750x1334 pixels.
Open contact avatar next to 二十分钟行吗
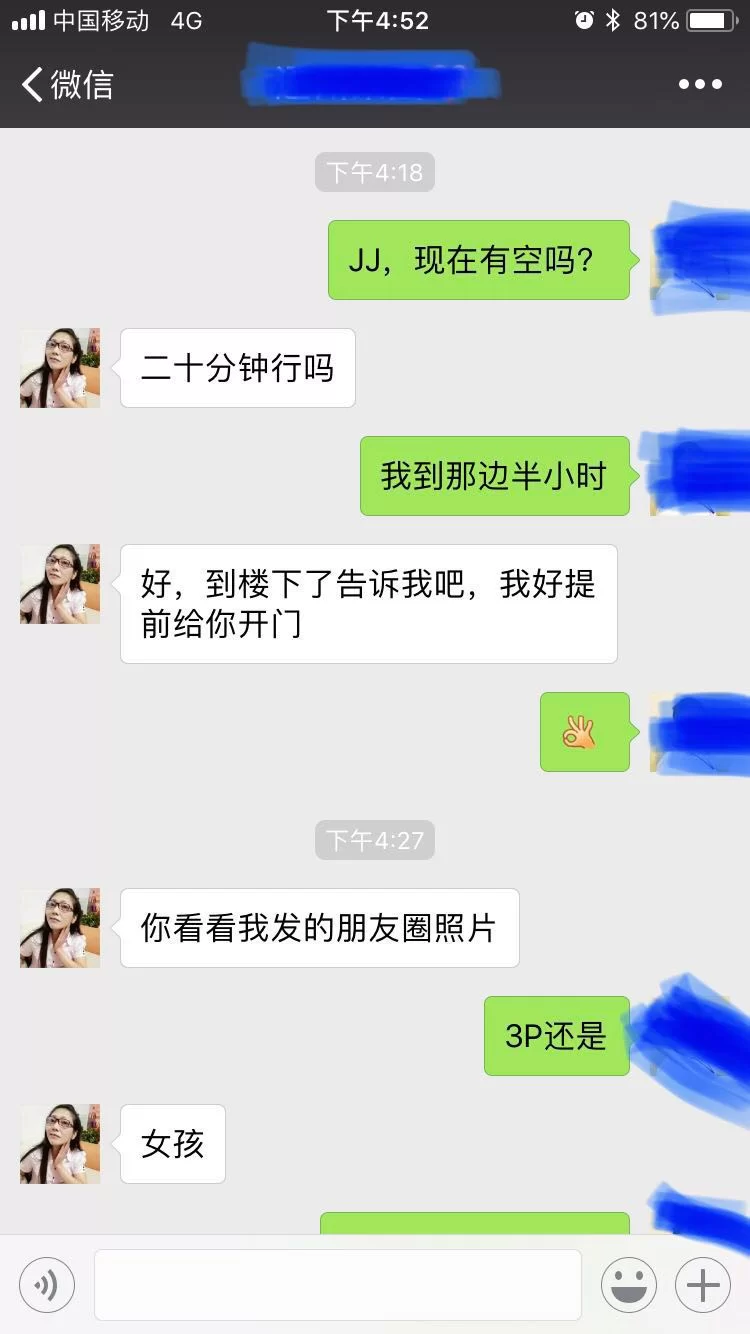click(60, 368)
